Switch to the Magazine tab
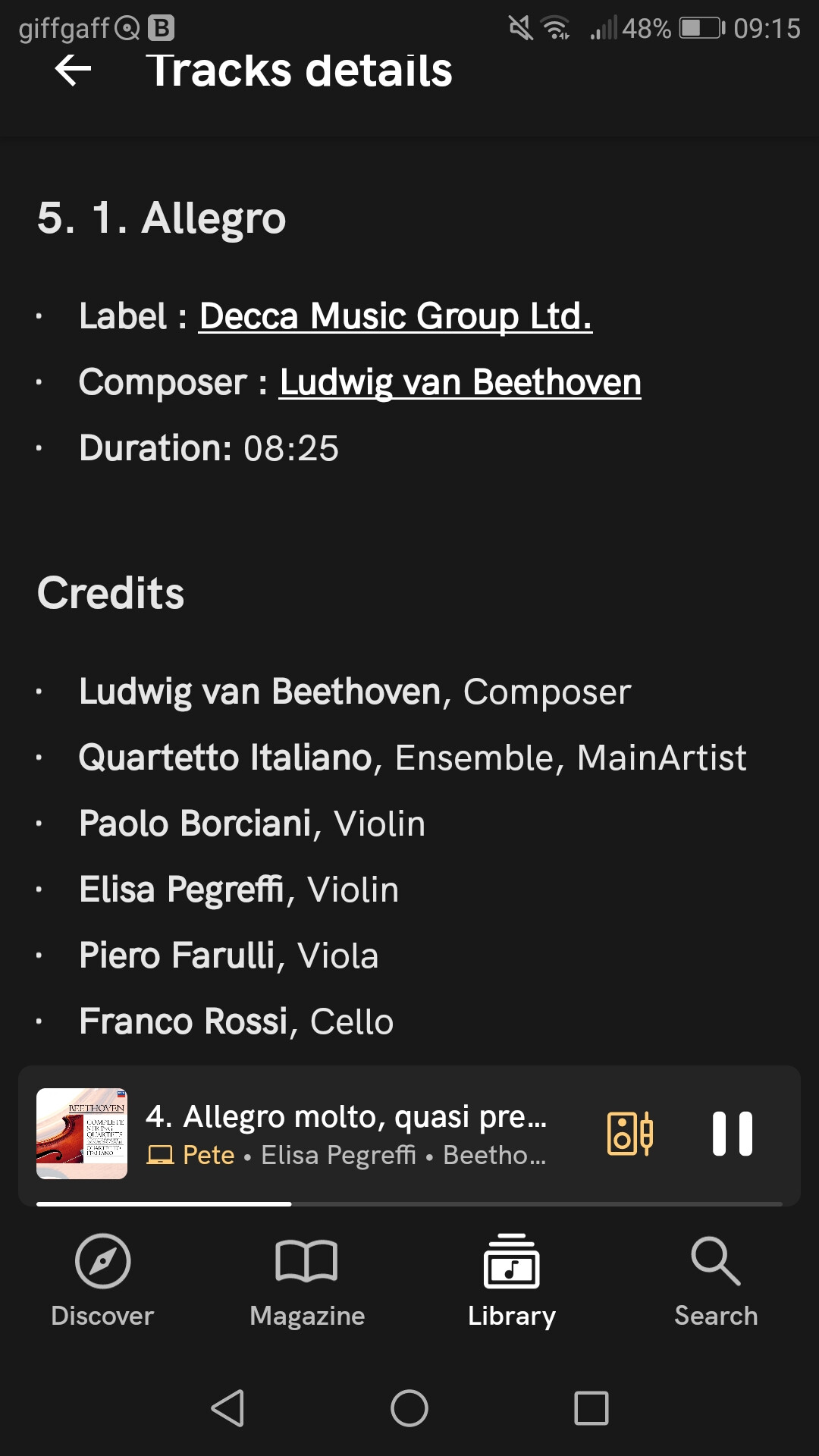This screenshot has height=1456, width=819. pos(307,1279)
